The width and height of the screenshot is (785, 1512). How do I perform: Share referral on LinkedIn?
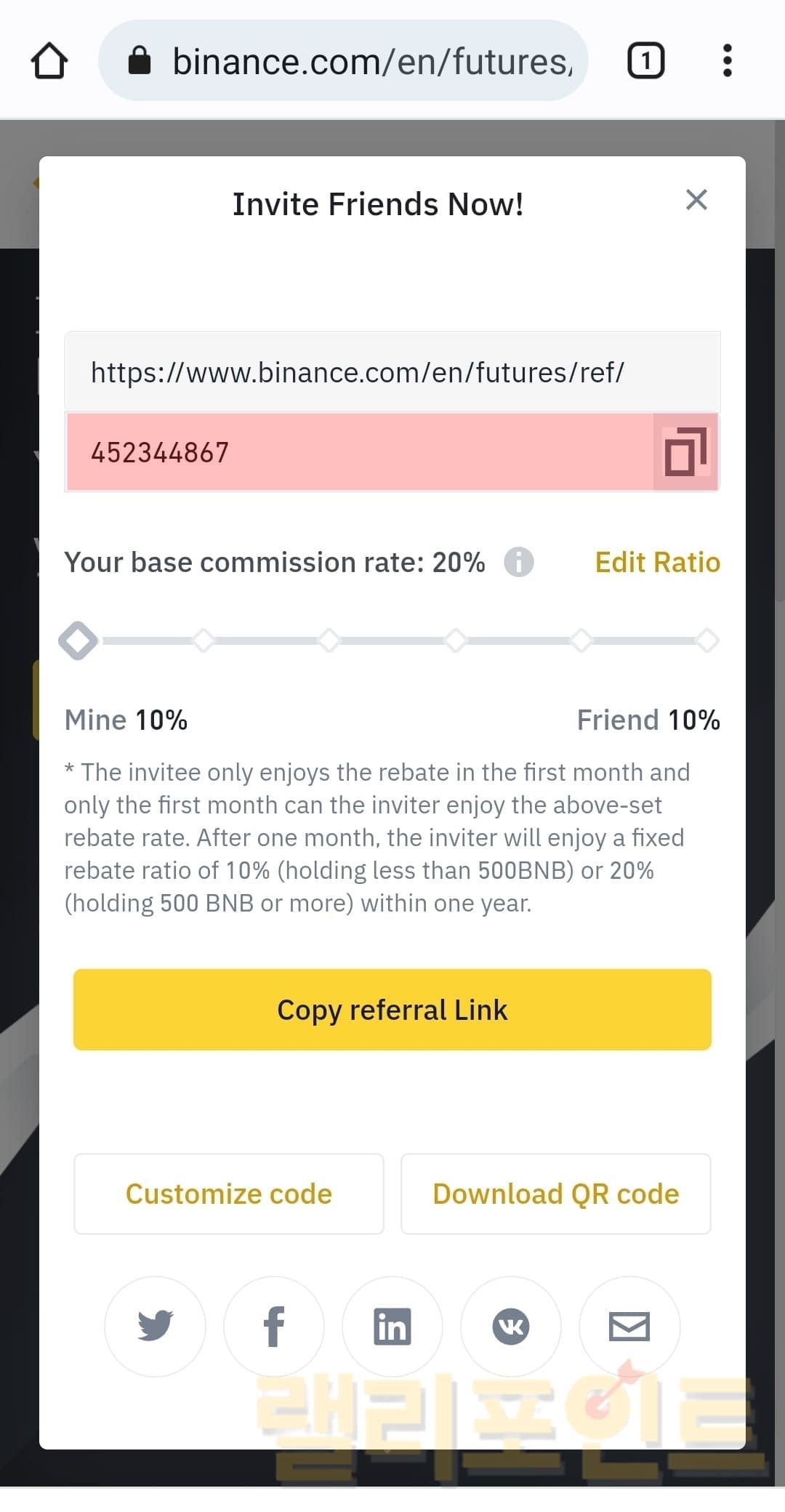(392, 1327)
